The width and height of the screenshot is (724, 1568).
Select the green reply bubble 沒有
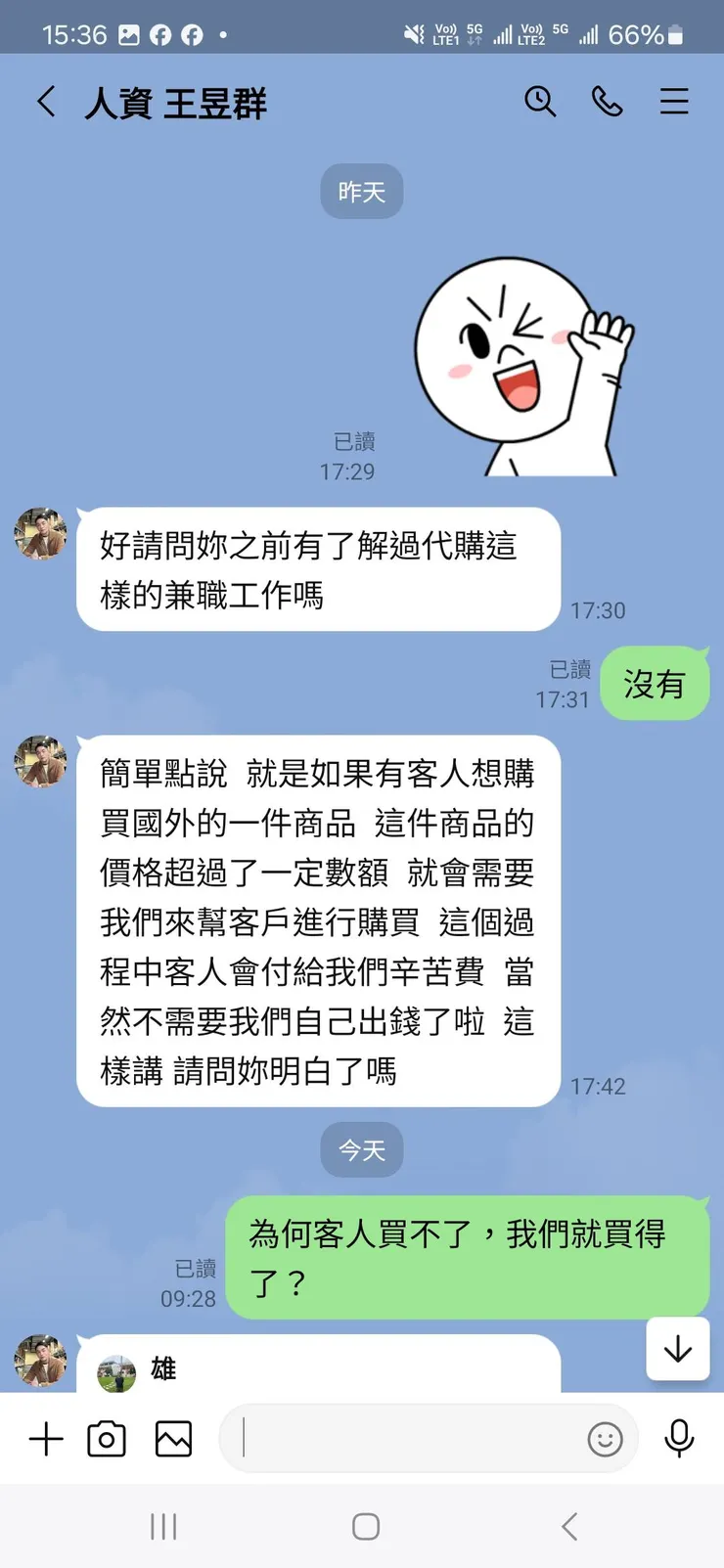[x=654, y=685]
